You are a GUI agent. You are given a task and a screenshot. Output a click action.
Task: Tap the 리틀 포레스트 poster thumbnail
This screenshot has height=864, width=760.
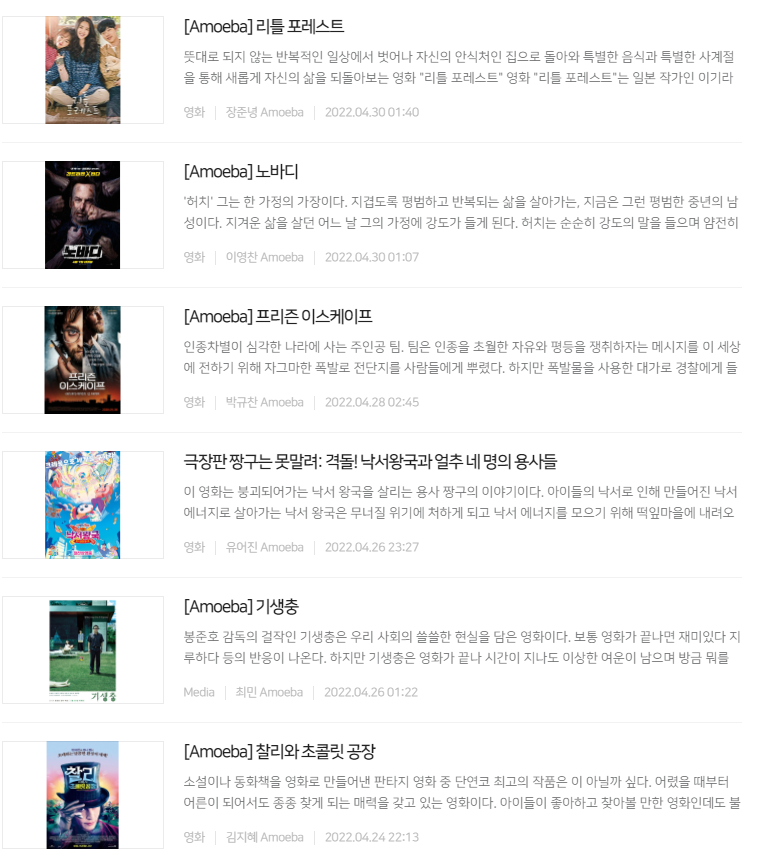point(83,70)
